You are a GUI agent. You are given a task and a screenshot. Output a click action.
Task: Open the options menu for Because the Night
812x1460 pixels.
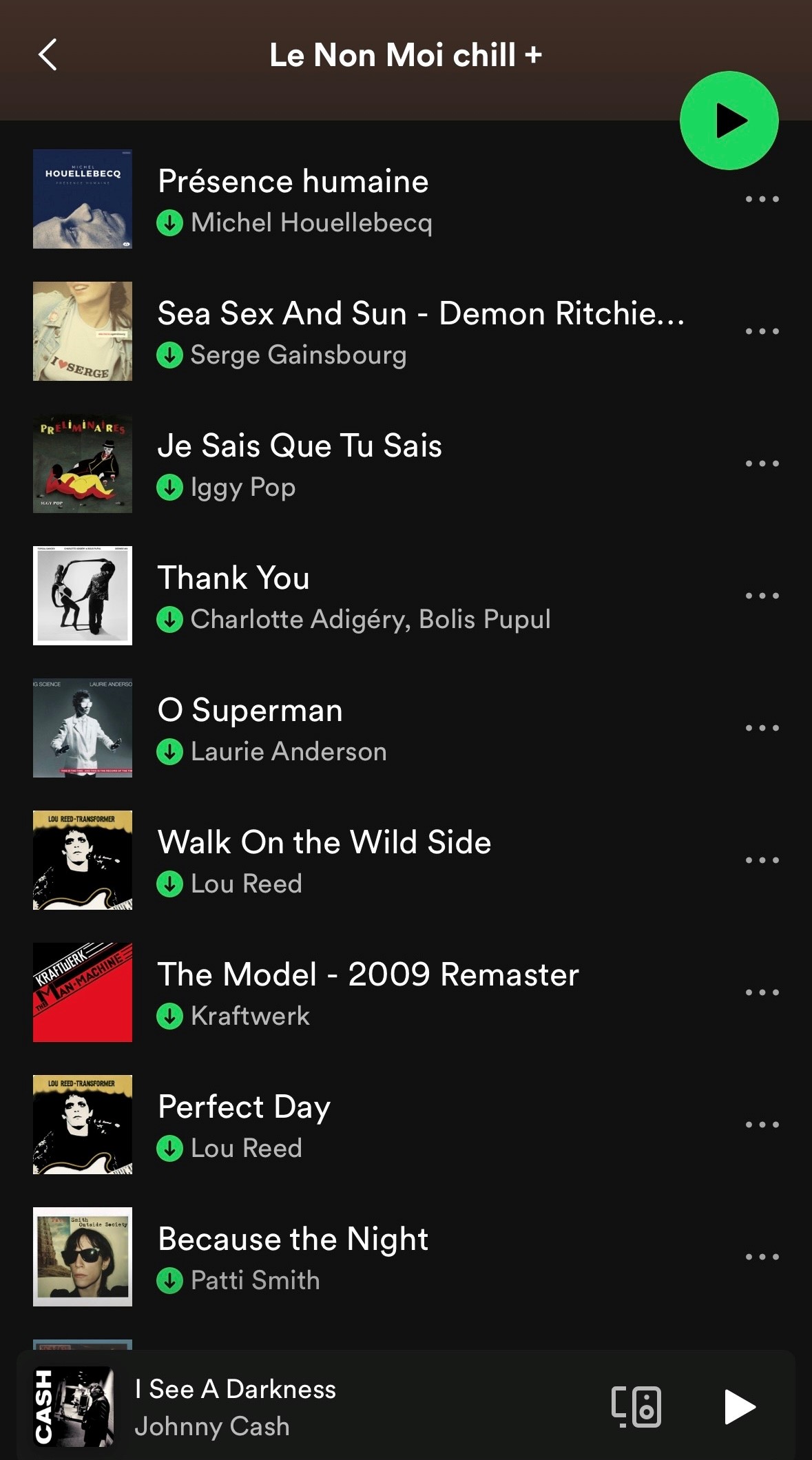click(x=761, y=1256)
